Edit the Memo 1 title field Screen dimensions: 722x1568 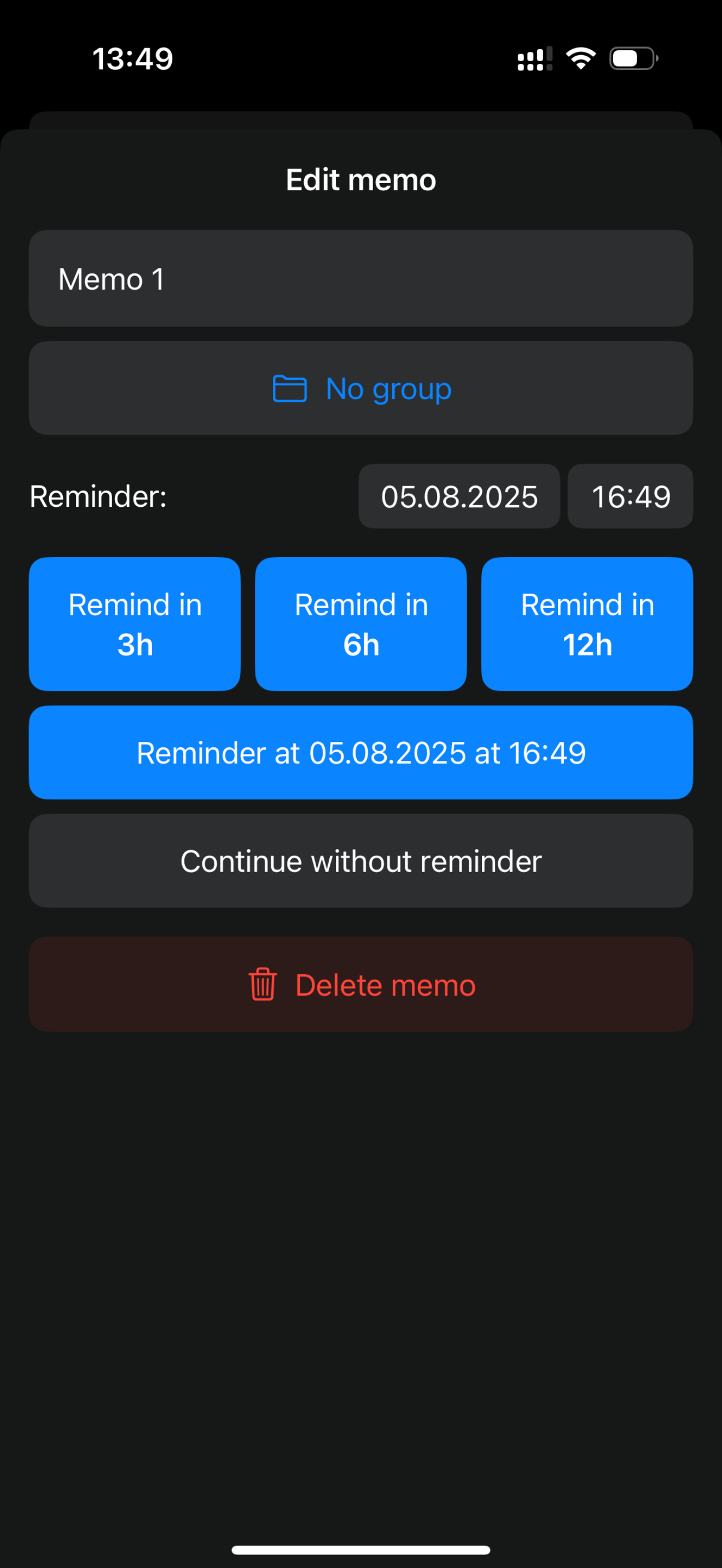tap(361, 278)
